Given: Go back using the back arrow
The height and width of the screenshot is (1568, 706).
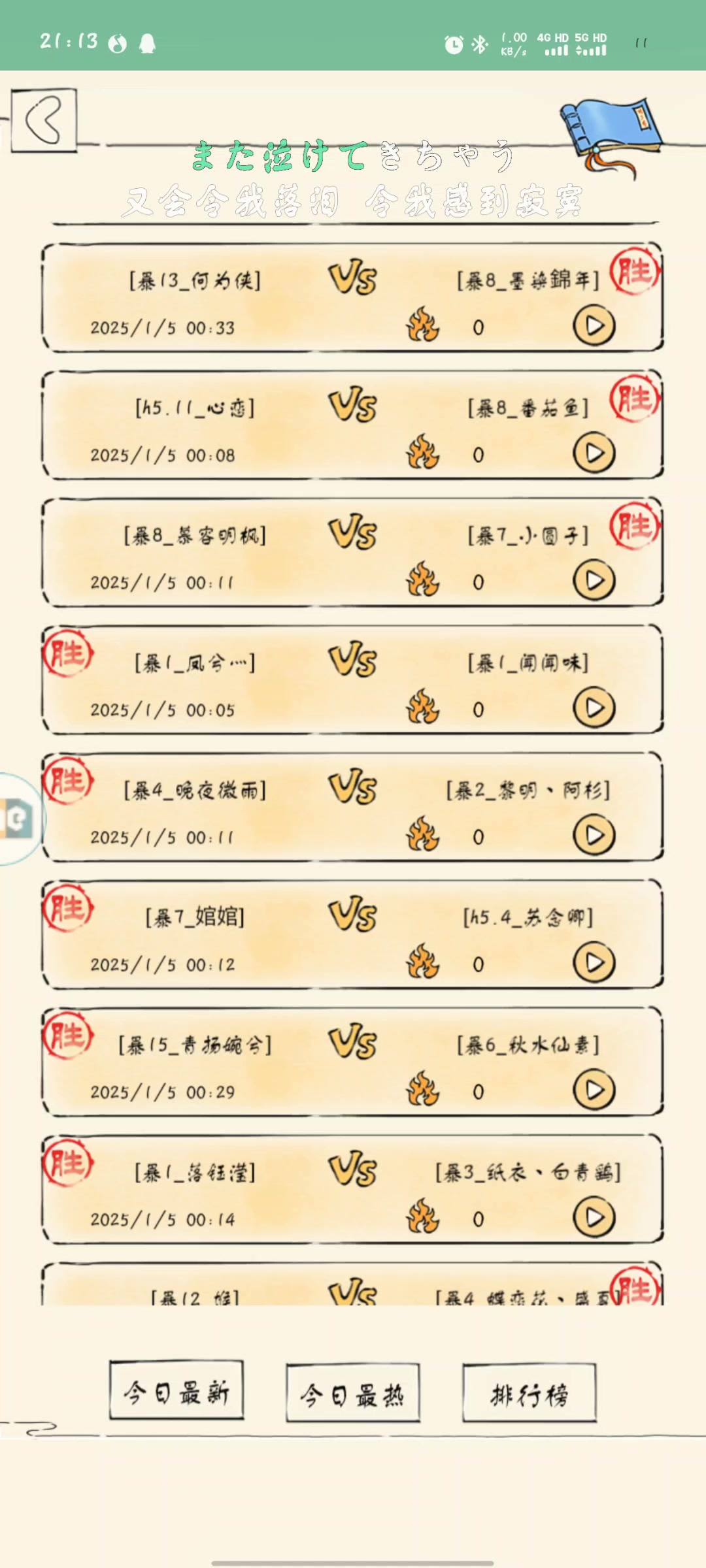Looking at the screenshot, I should [x=44, y=121].
